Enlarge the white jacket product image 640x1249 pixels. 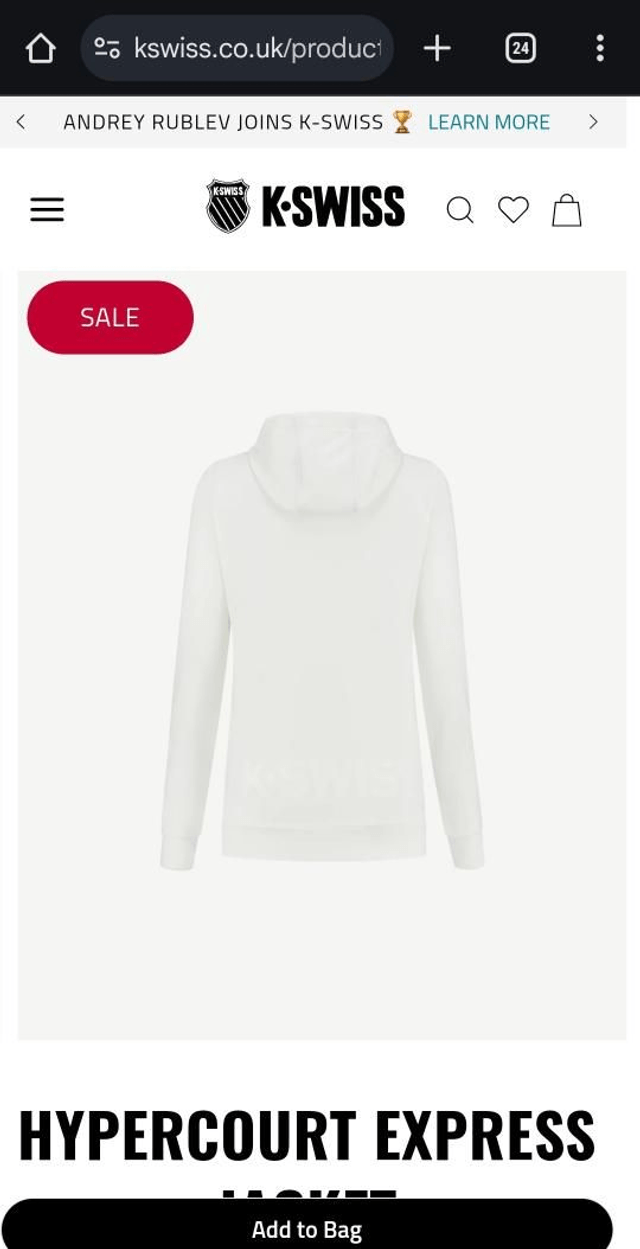322,640
